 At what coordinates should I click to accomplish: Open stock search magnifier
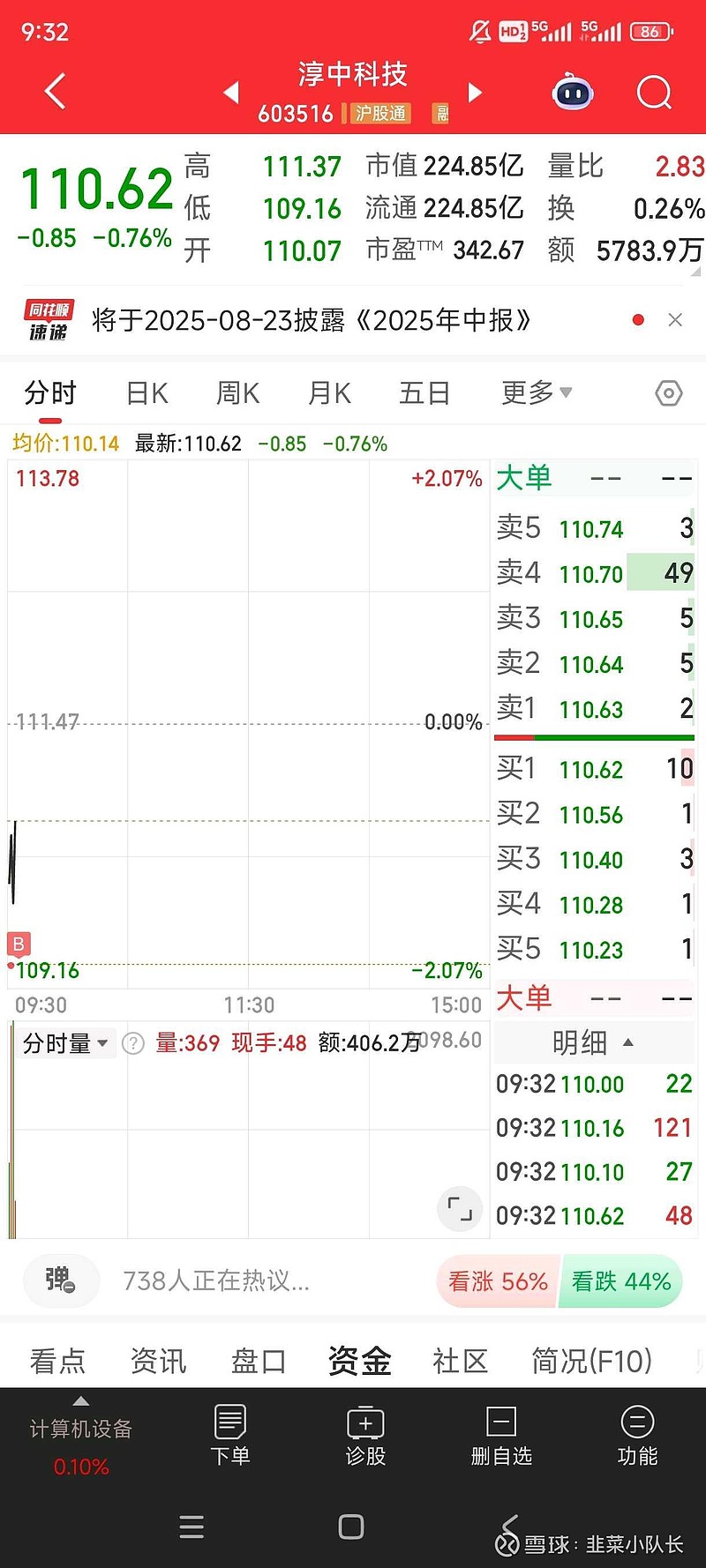(x=654, y=92)
